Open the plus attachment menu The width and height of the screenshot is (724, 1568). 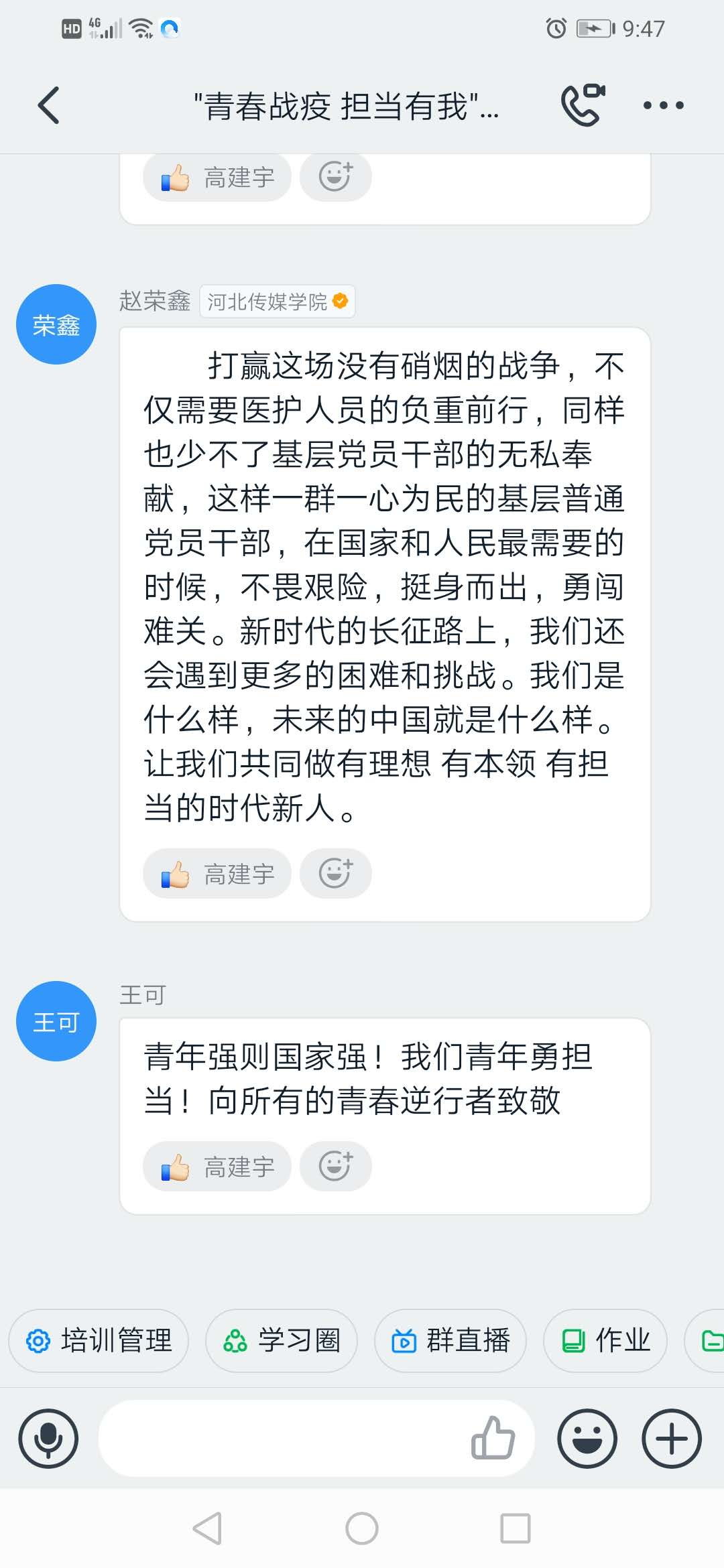pyautogui.click(x=672, y=1439)
